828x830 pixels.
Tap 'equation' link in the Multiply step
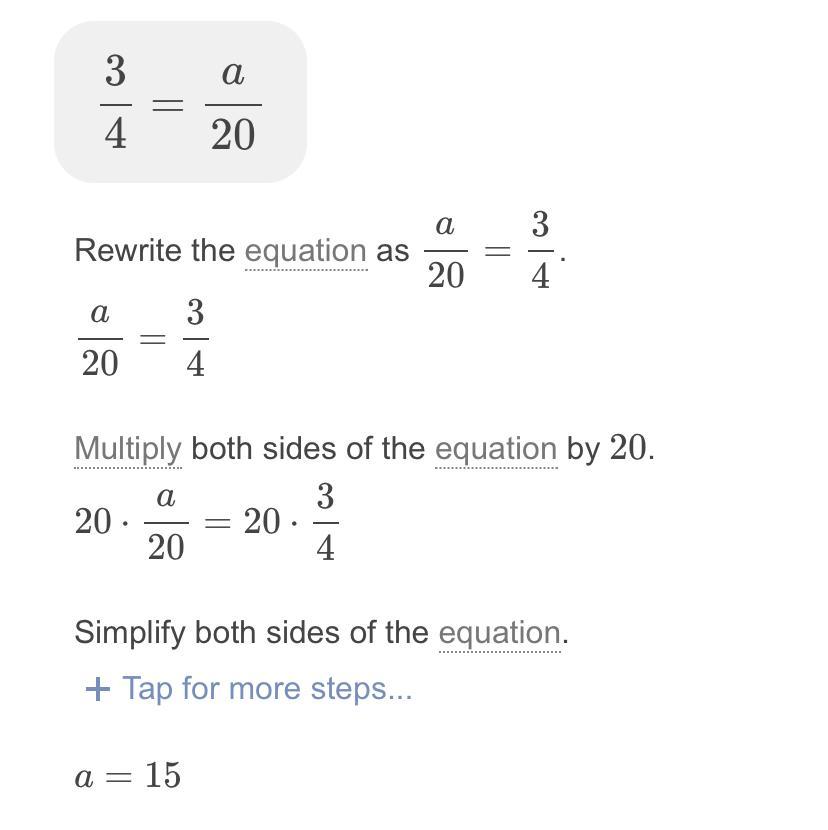click(496, 449)
